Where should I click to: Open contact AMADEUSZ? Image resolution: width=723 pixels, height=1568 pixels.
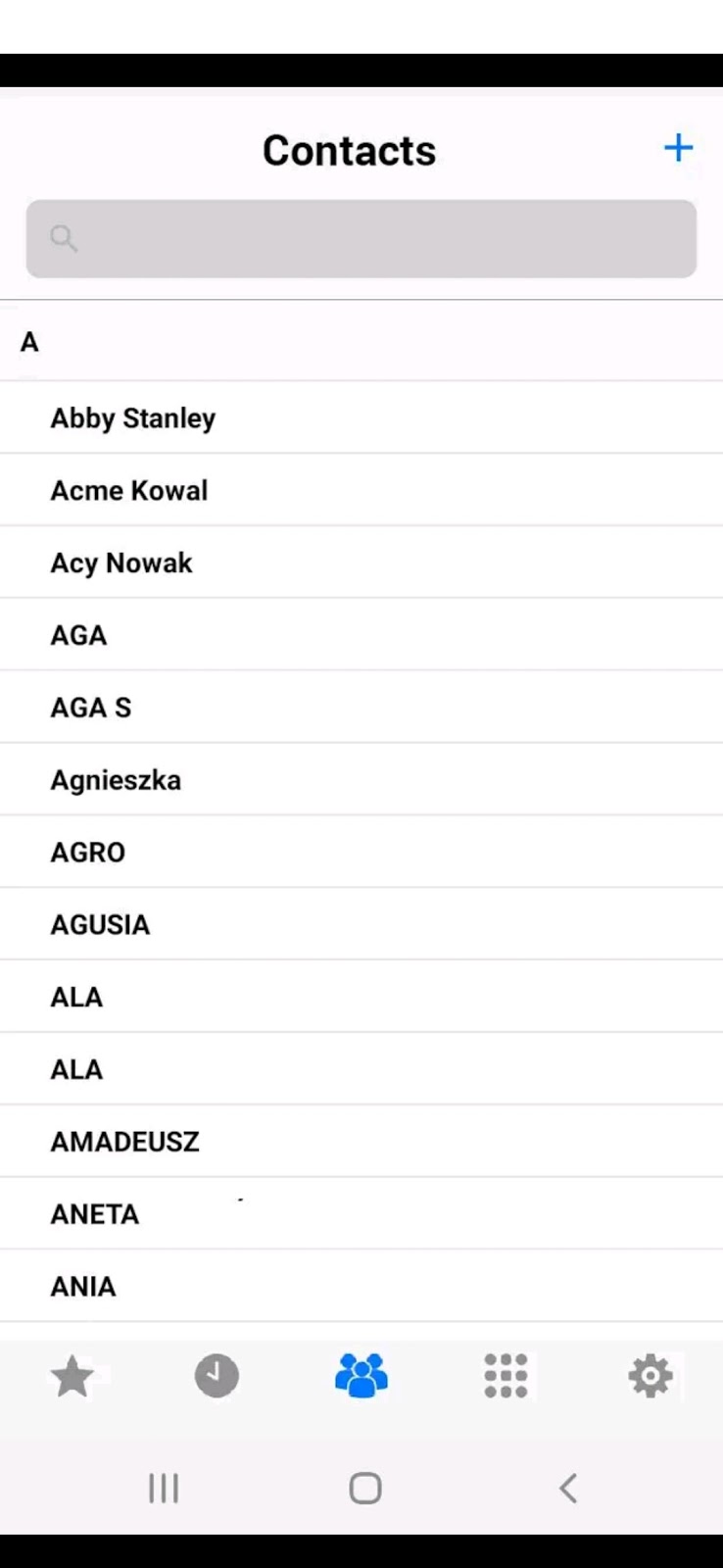coord(124,1142)
